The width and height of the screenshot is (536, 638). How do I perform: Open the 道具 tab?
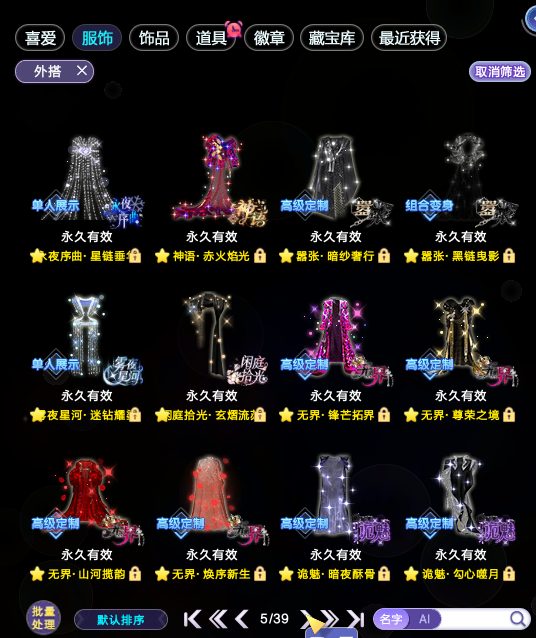[x=211, y=38]
